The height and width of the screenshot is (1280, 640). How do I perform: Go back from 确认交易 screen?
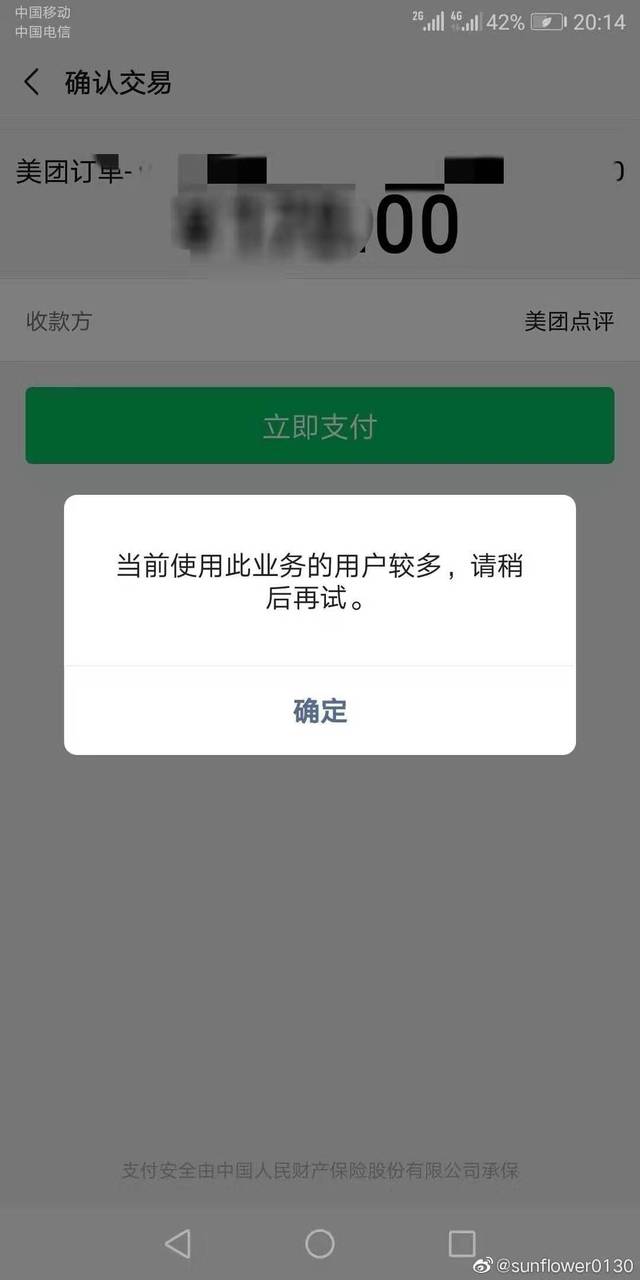coord(32,82)
